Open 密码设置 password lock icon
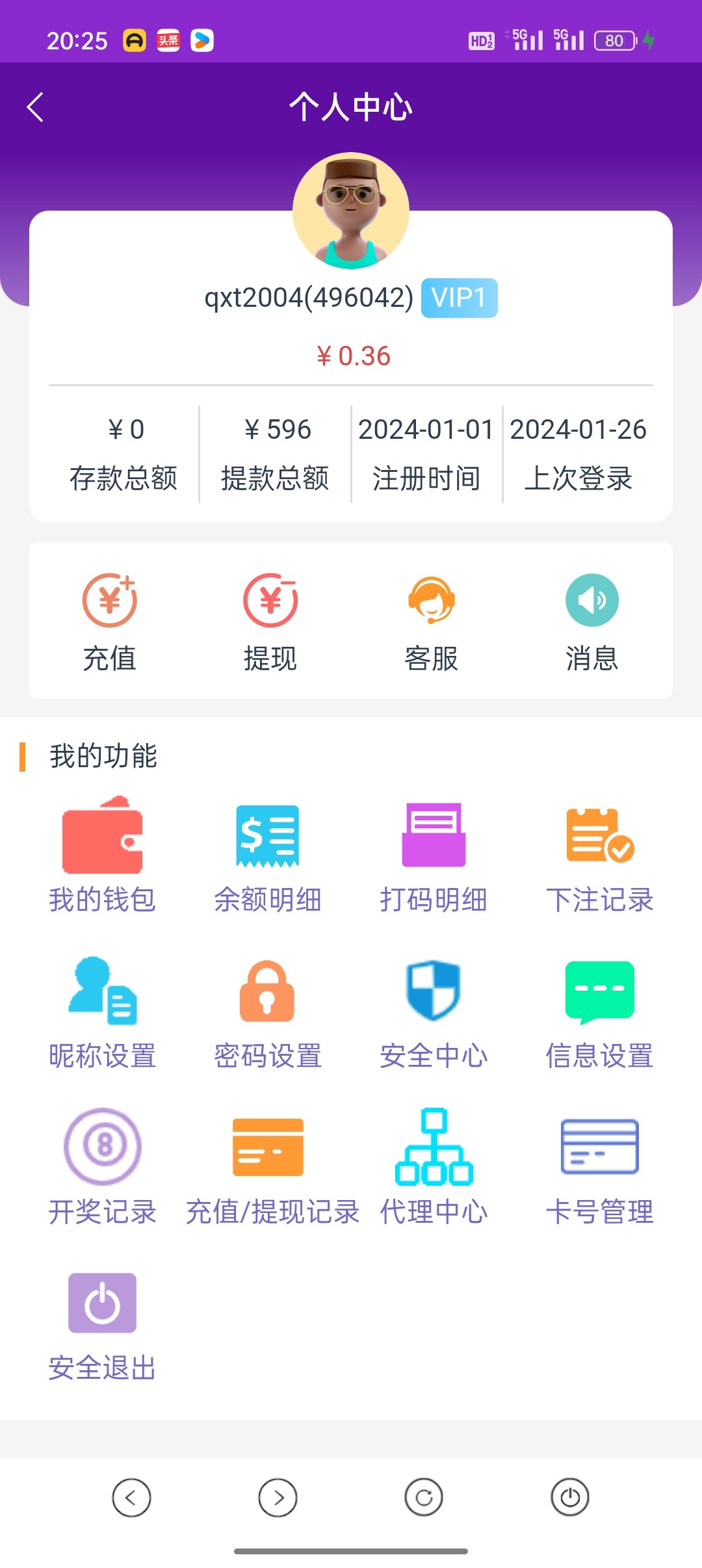Screen dimensions: 702x1568 [267, 995]
